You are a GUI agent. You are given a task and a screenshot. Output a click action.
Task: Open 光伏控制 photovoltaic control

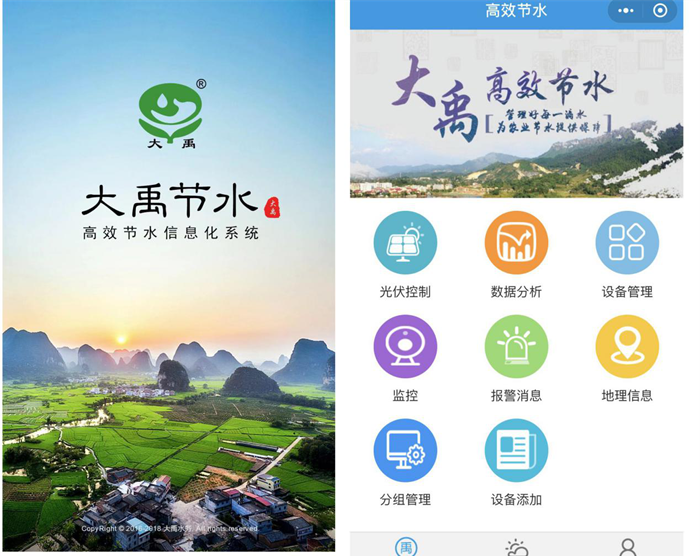coord(405,243)
